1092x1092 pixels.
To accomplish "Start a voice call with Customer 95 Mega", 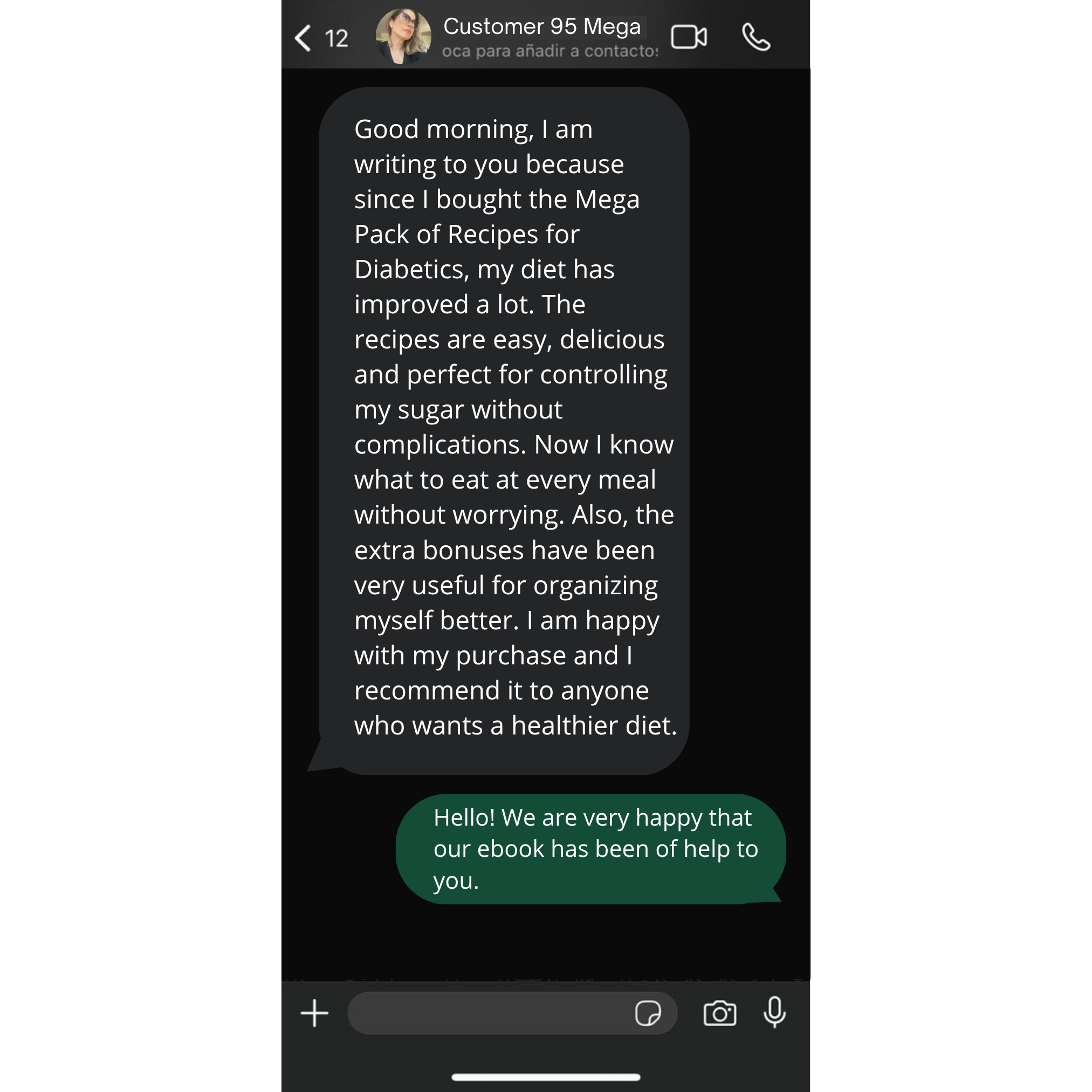I will [x=756, y=37].
